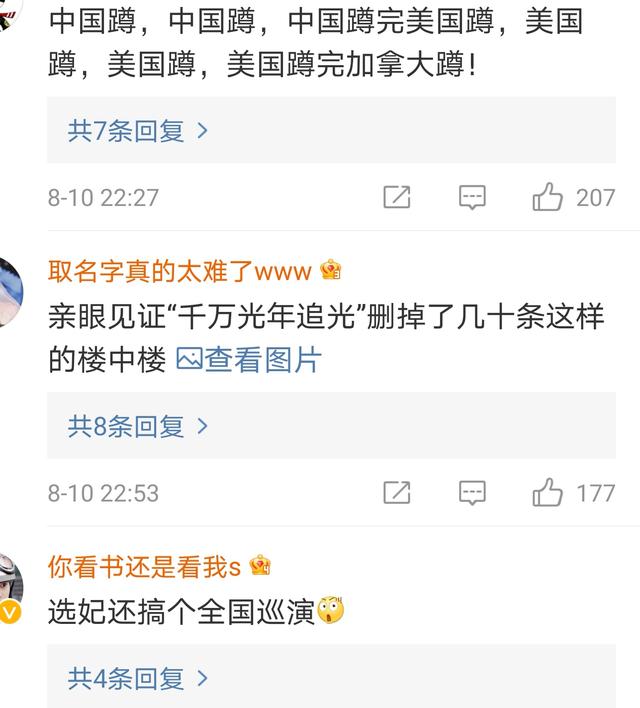Reply to the comment posted 8-10 22:53
Image resolution: width=640 pixels, height=708 pixels.
point(472,492)
